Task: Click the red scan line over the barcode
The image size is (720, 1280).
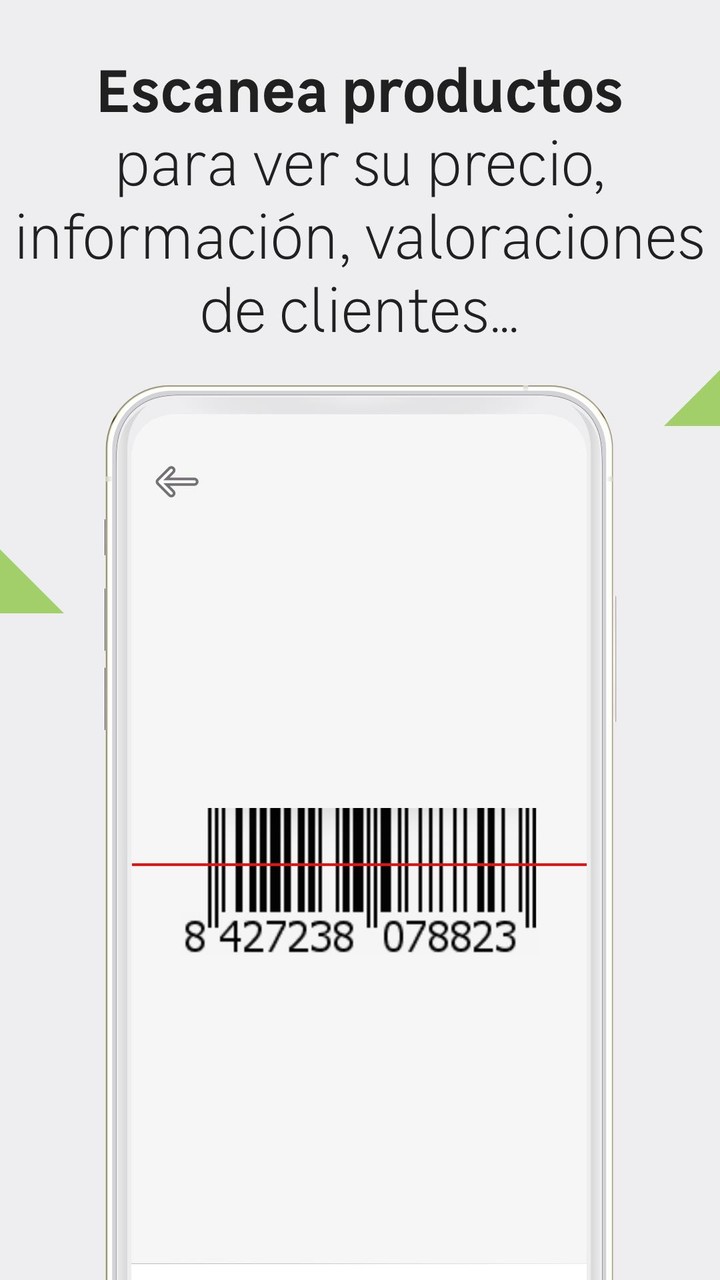Action: (360, 862)
